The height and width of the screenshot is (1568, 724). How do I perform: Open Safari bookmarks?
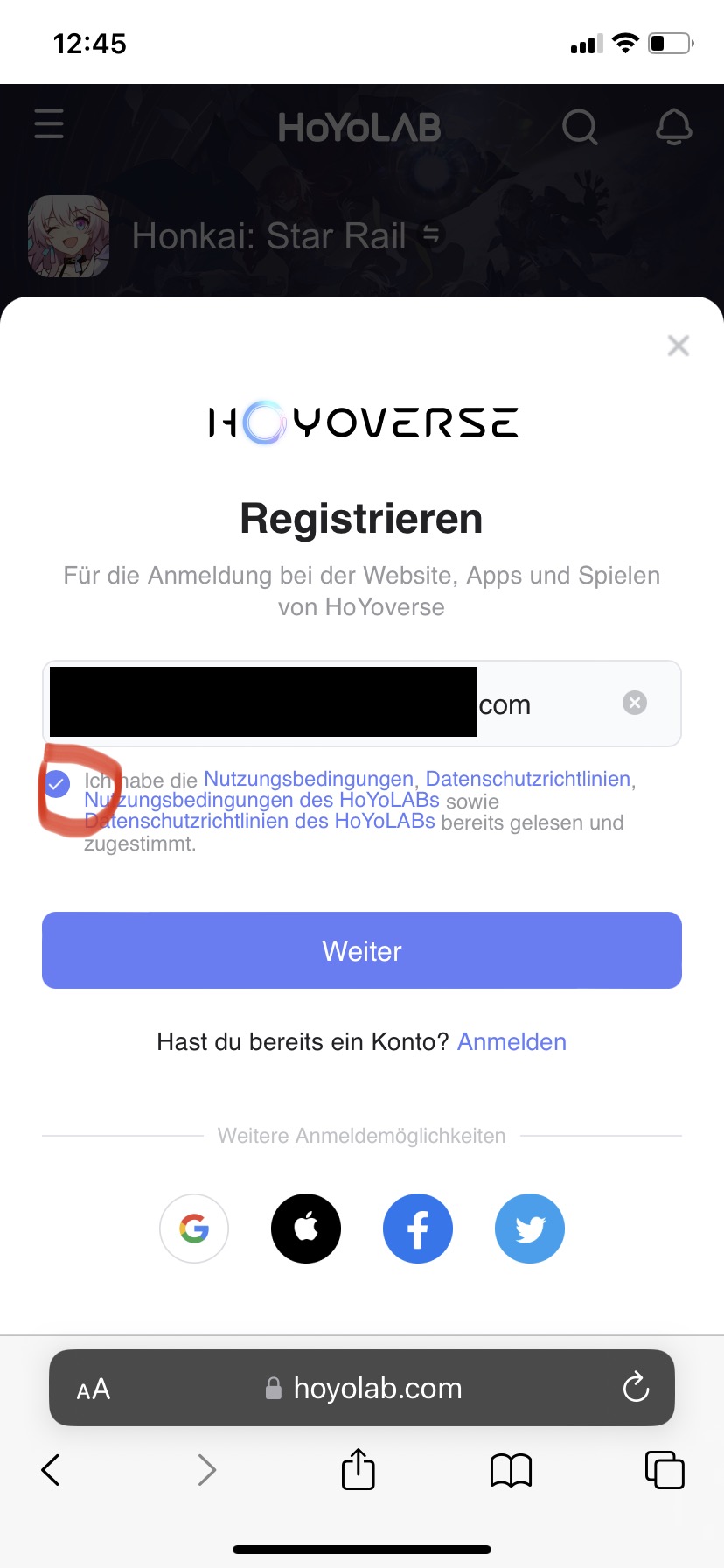click(x=512, y=1470)
